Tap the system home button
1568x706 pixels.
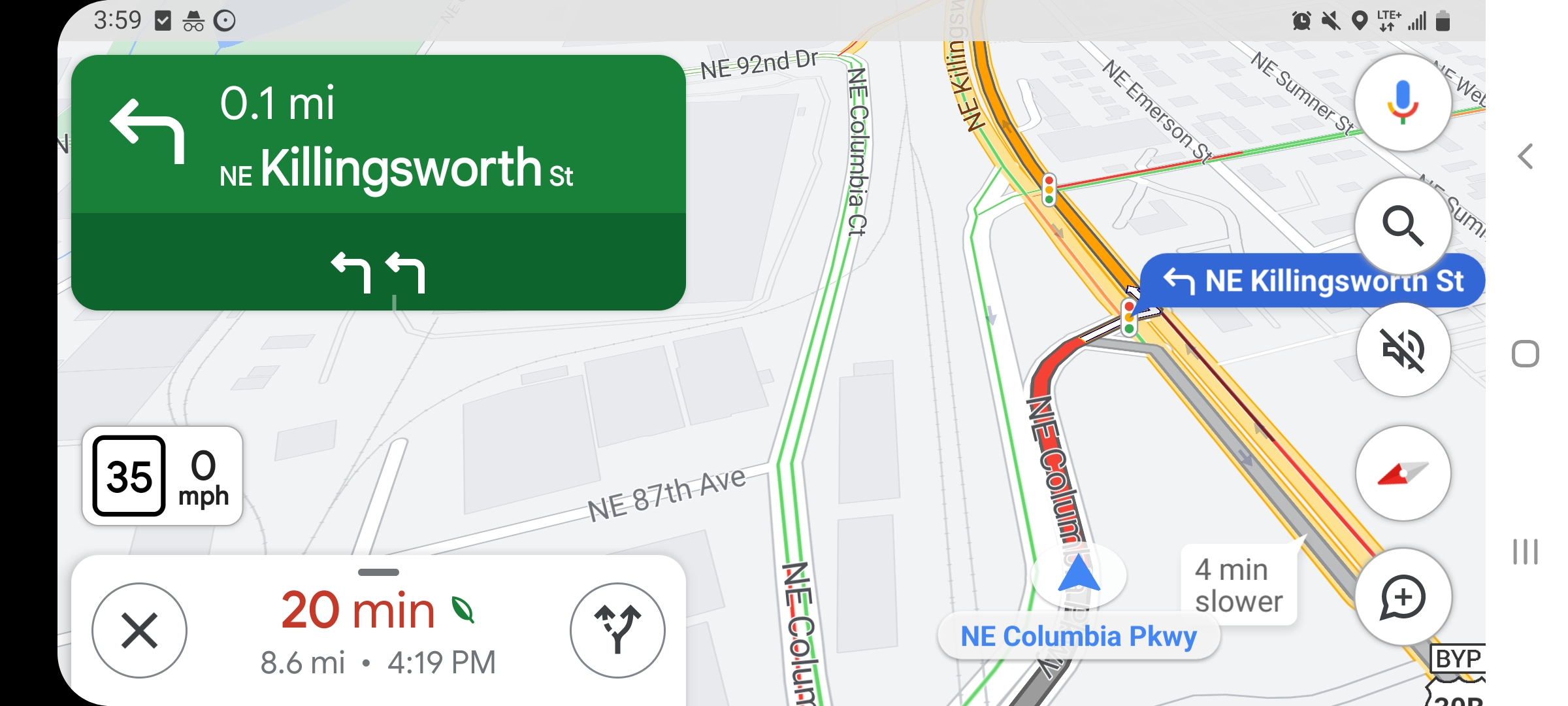1526,354
